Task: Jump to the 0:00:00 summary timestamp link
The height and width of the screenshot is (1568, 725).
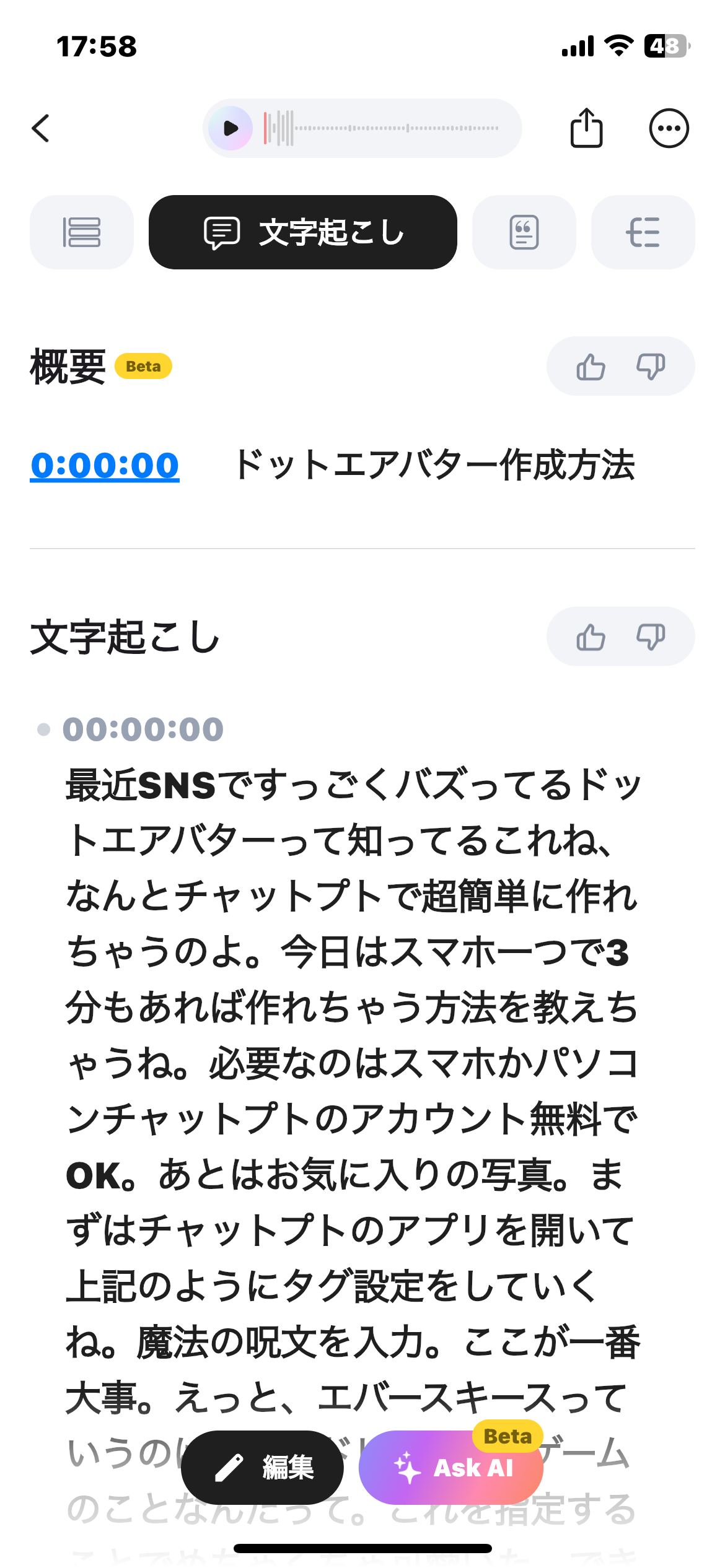Action: [x=105, y=465]
